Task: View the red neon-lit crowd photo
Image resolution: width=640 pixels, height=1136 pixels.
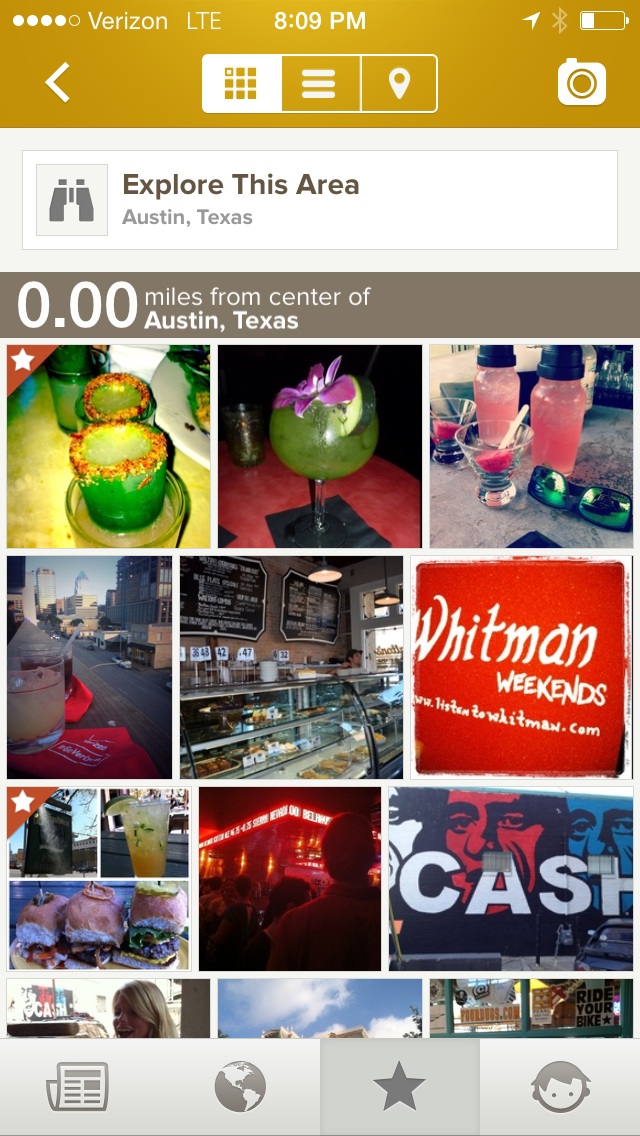Action: tap(290, 878)
